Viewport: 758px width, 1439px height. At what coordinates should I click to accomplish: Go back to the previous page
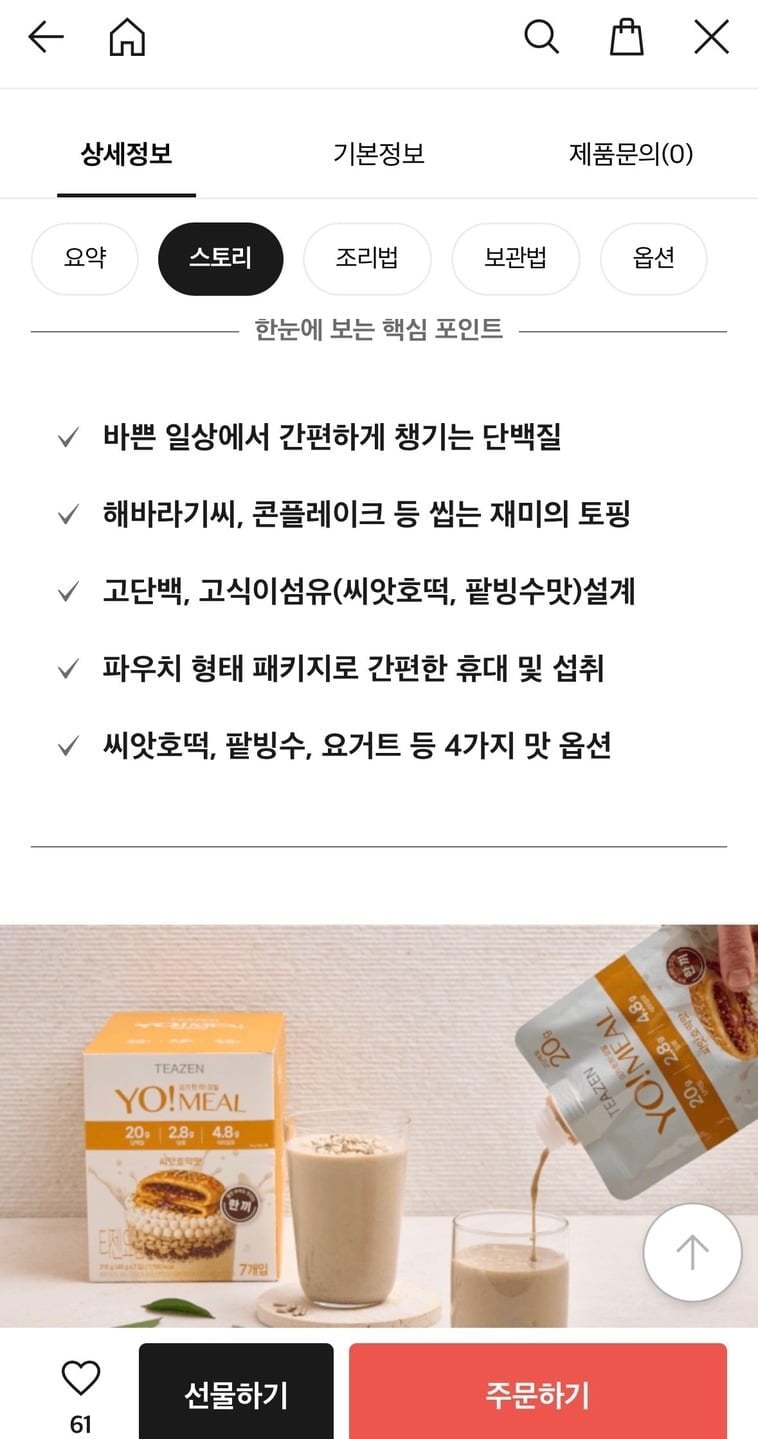pos(46,38)
